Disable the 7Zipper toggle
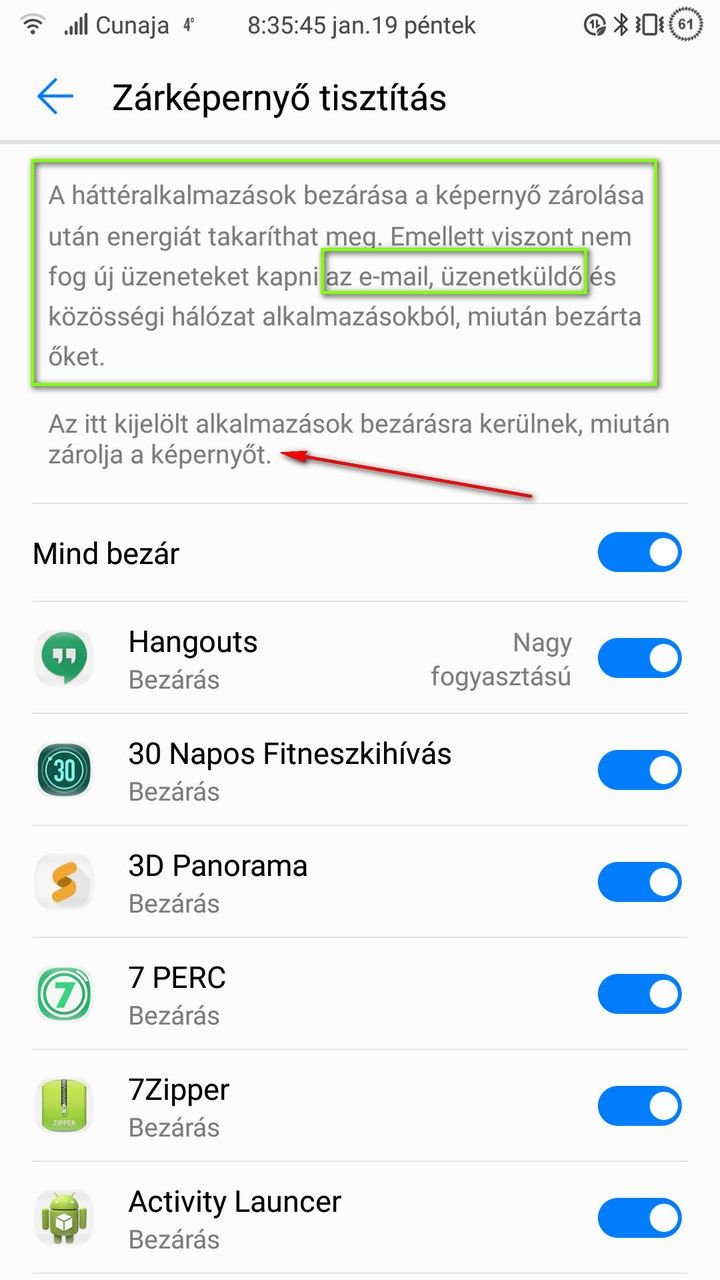720x1280 pixels. (640, 1107)
